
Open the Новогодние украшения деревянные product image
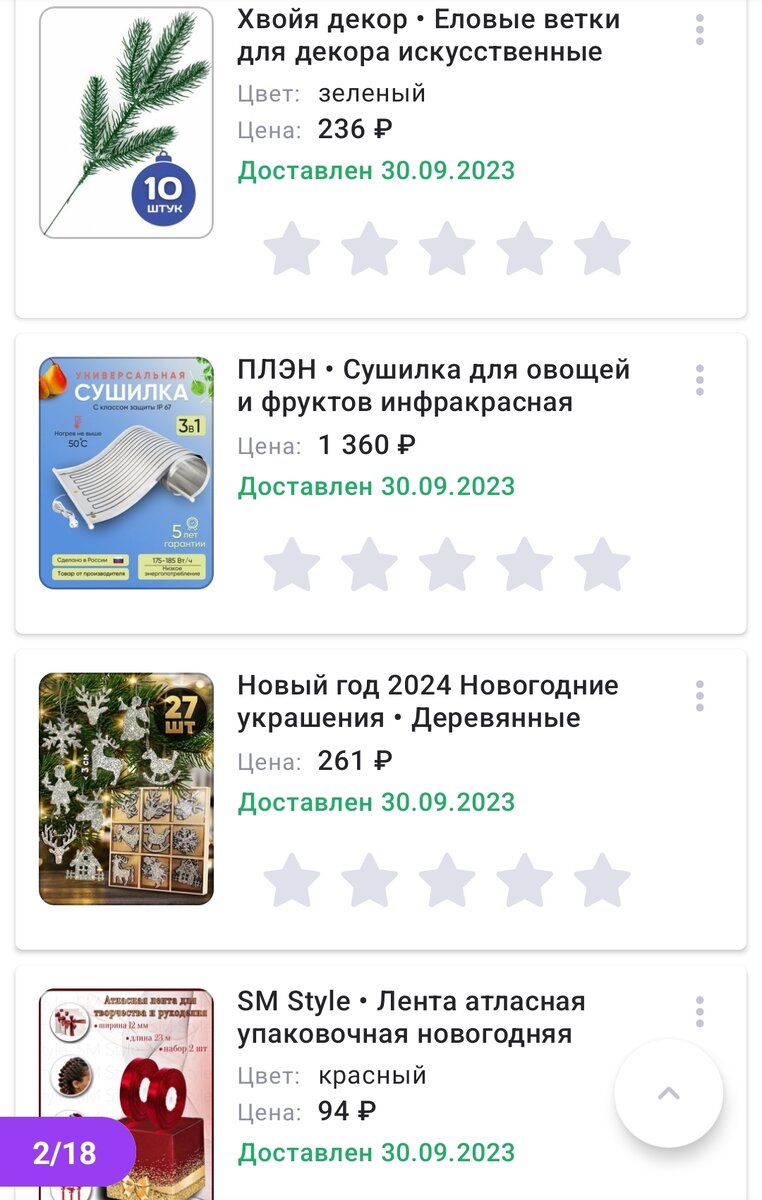(126, 789)
